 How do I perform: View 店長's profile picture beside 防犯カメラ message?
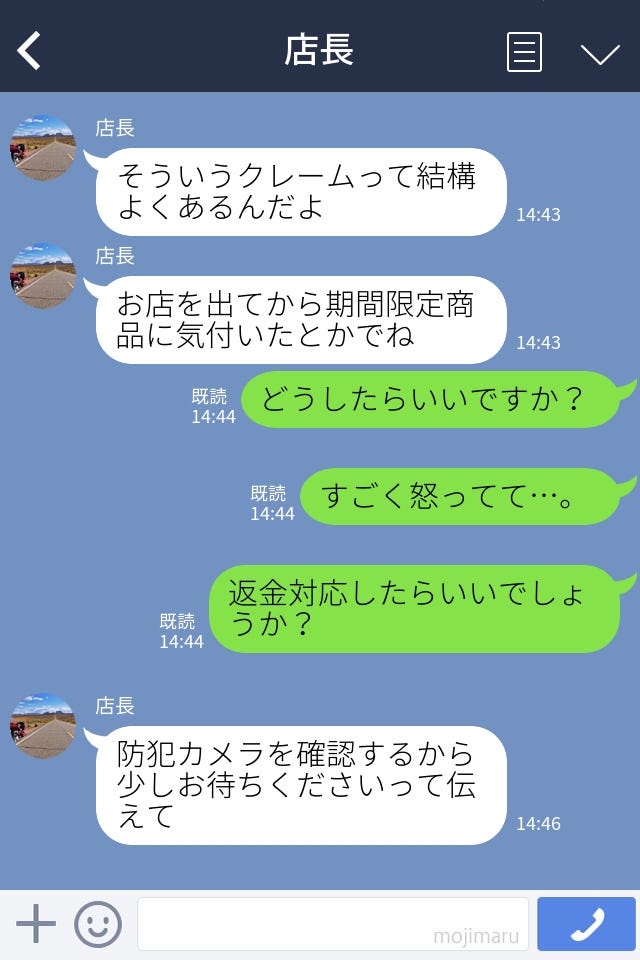(43, 725)
